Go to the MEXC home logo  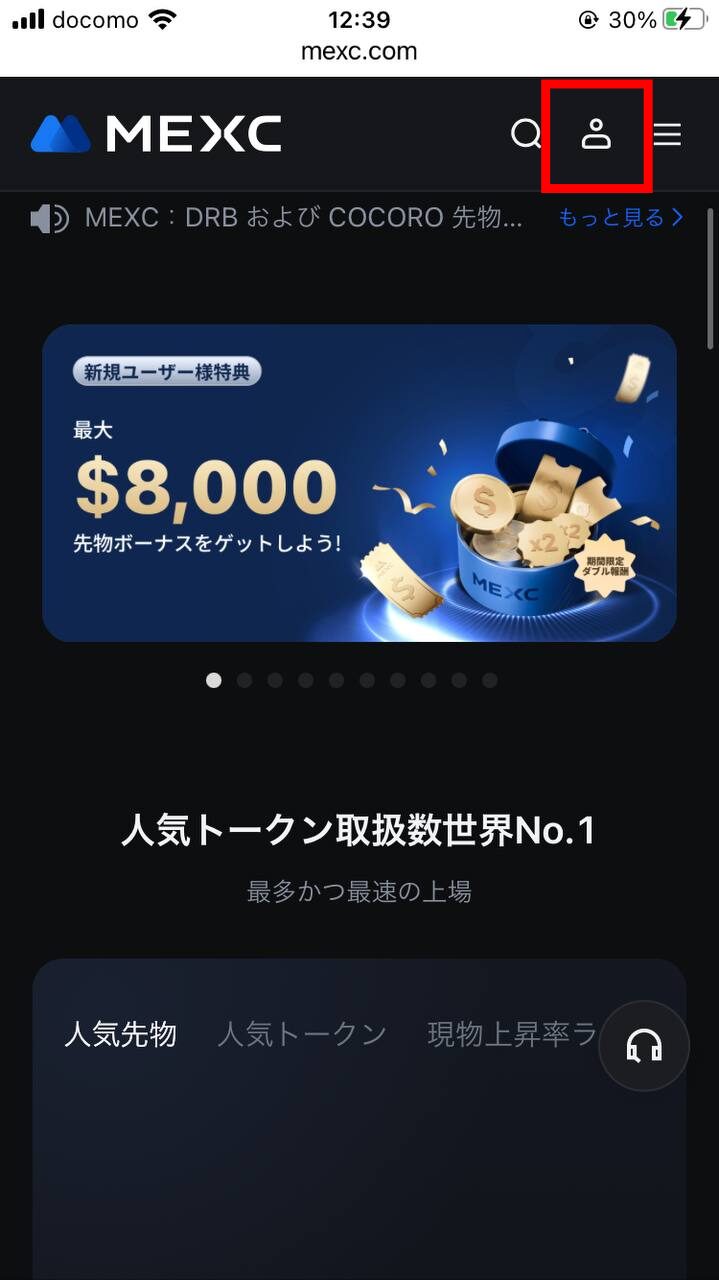(x=156, y=134)
